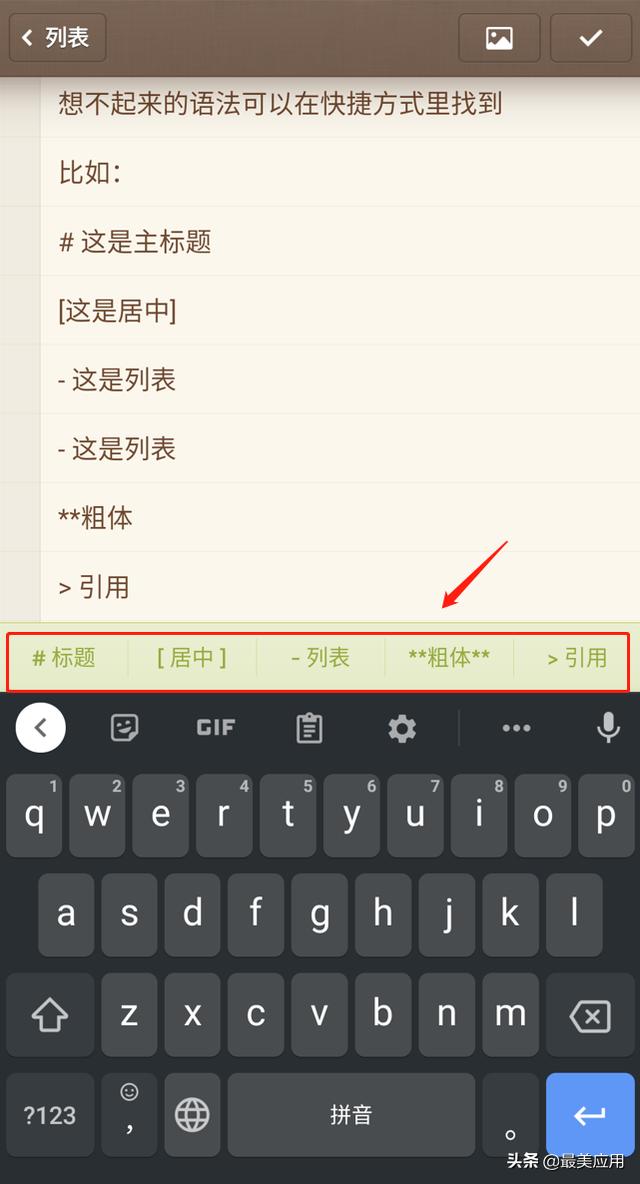
Task: Insert the [居中] center shortcut
Action: pos(192,658)
